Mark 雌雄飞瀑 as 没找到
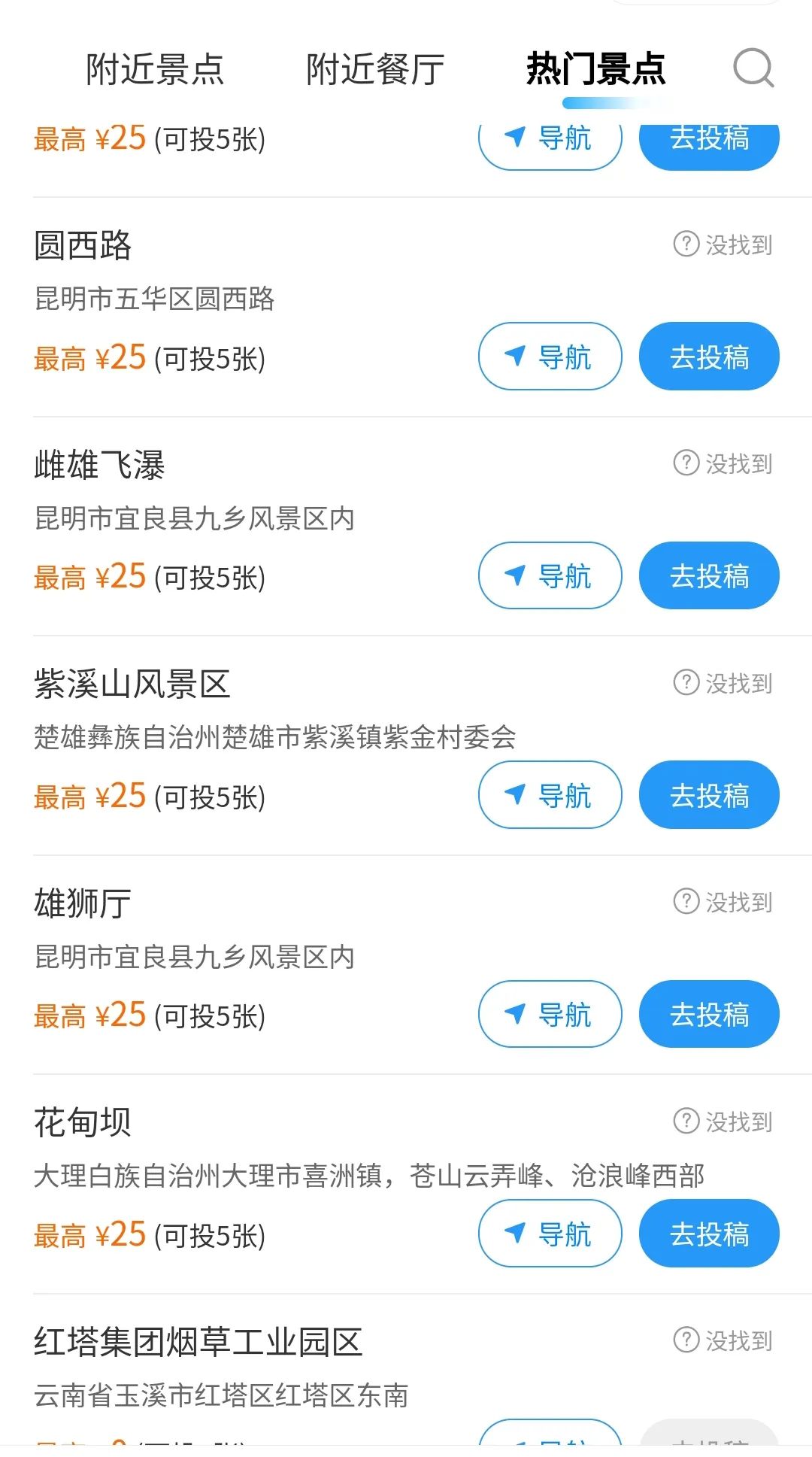 (x=723, y=463)
